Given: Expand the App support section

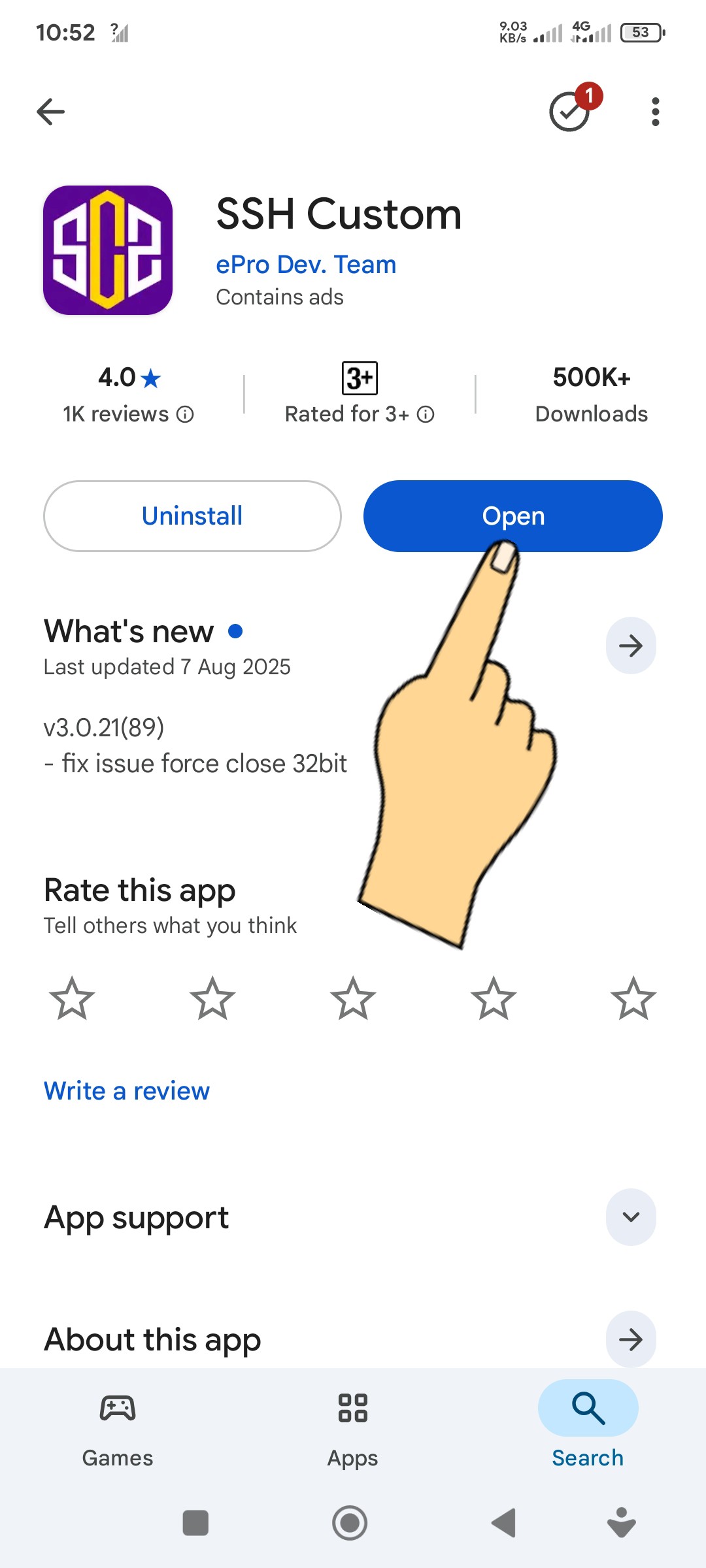Looking at the screenshot, I should pos(631,1217).
